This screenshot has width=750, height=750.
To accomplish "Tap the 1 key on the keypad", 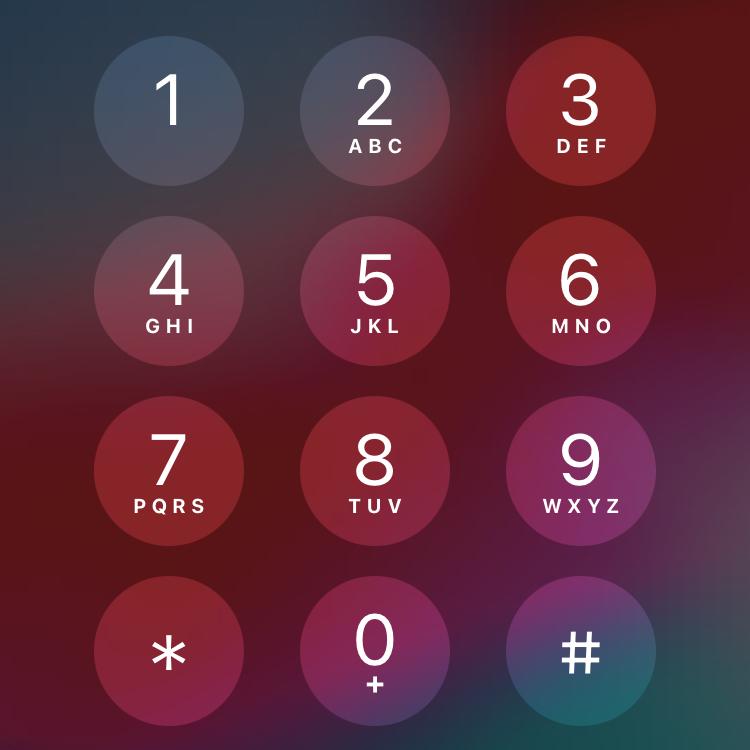I will point(169,111).
